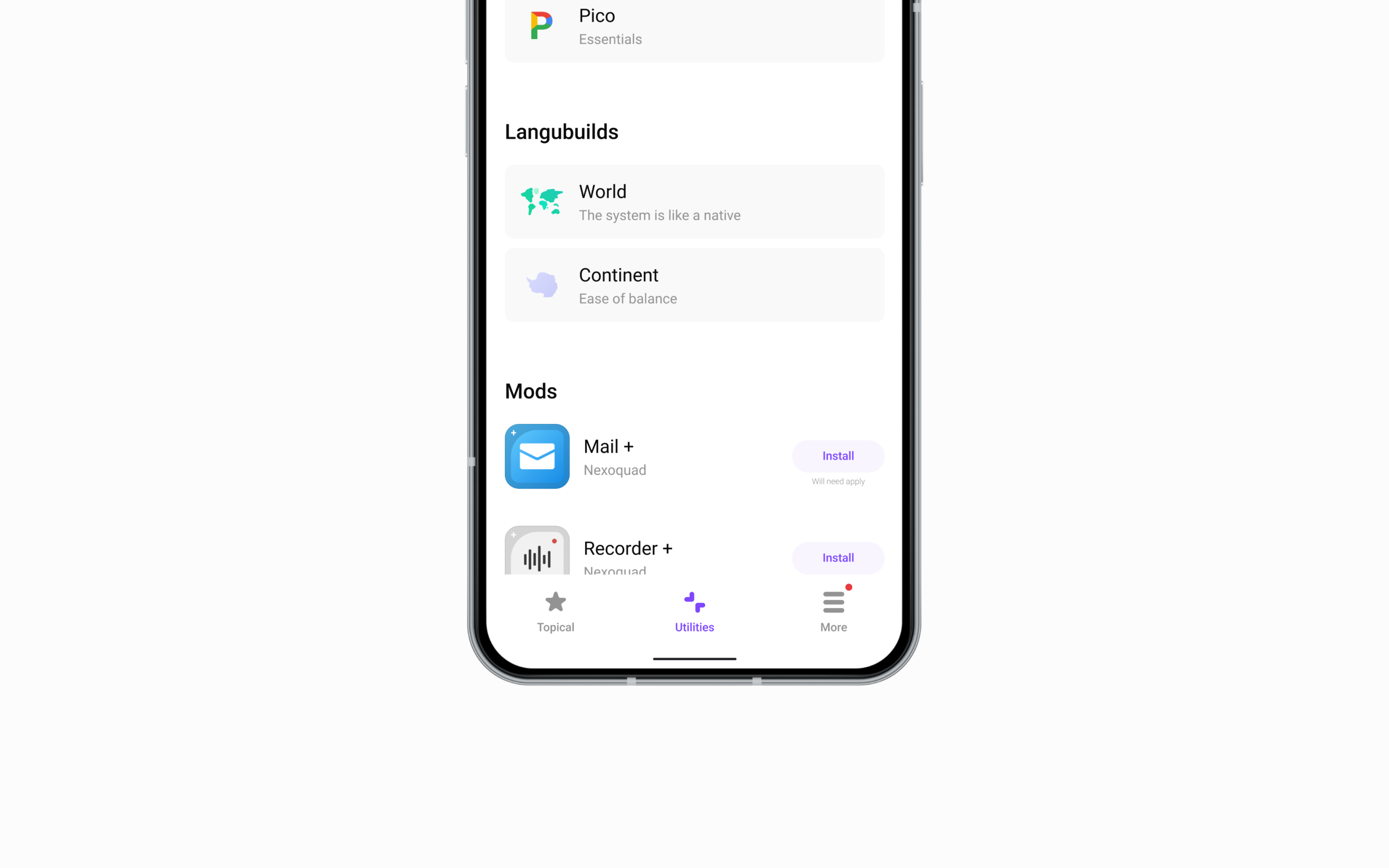Switch to the Topical tab

coord(555,612)
